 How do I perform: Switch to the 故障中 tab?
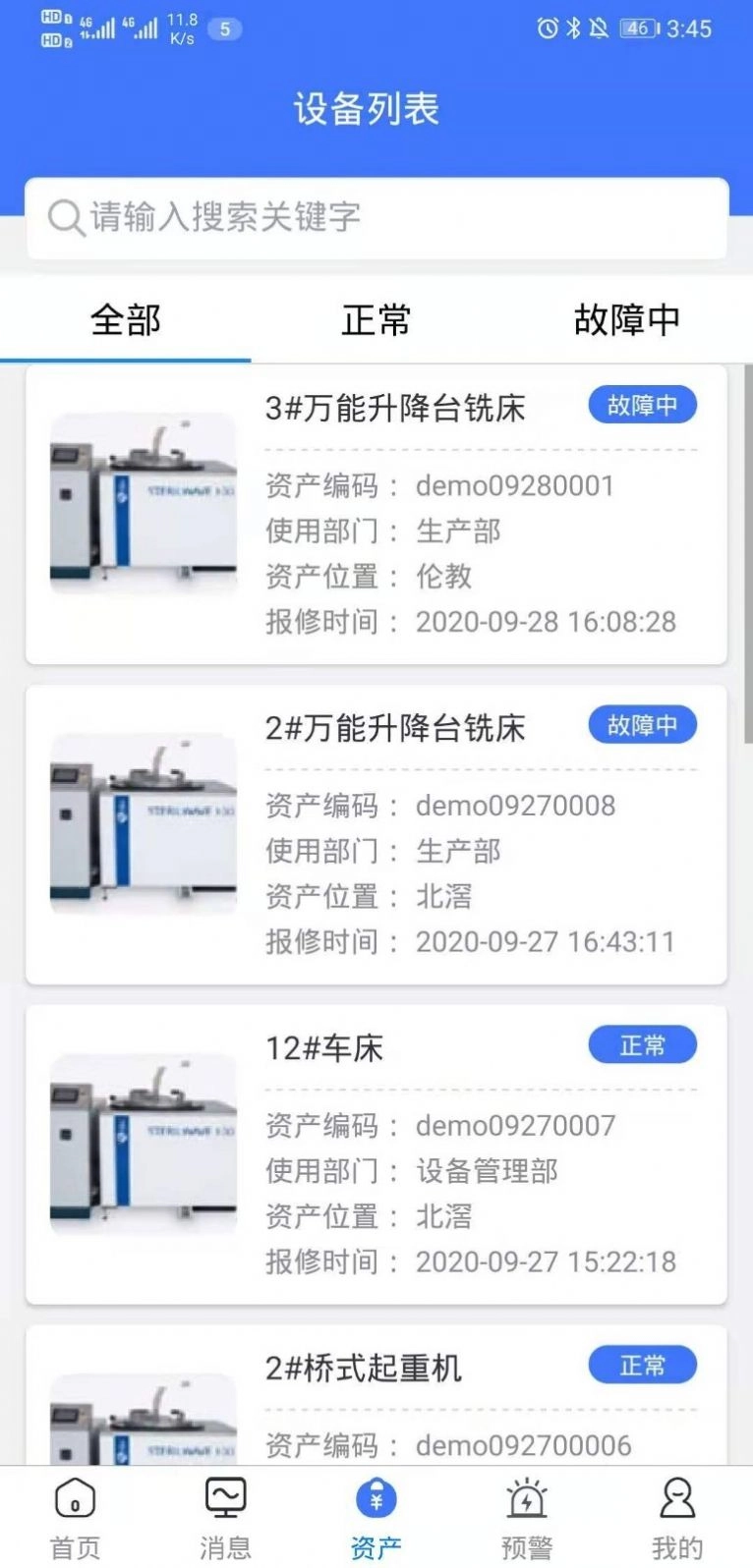tap(627, 320)
